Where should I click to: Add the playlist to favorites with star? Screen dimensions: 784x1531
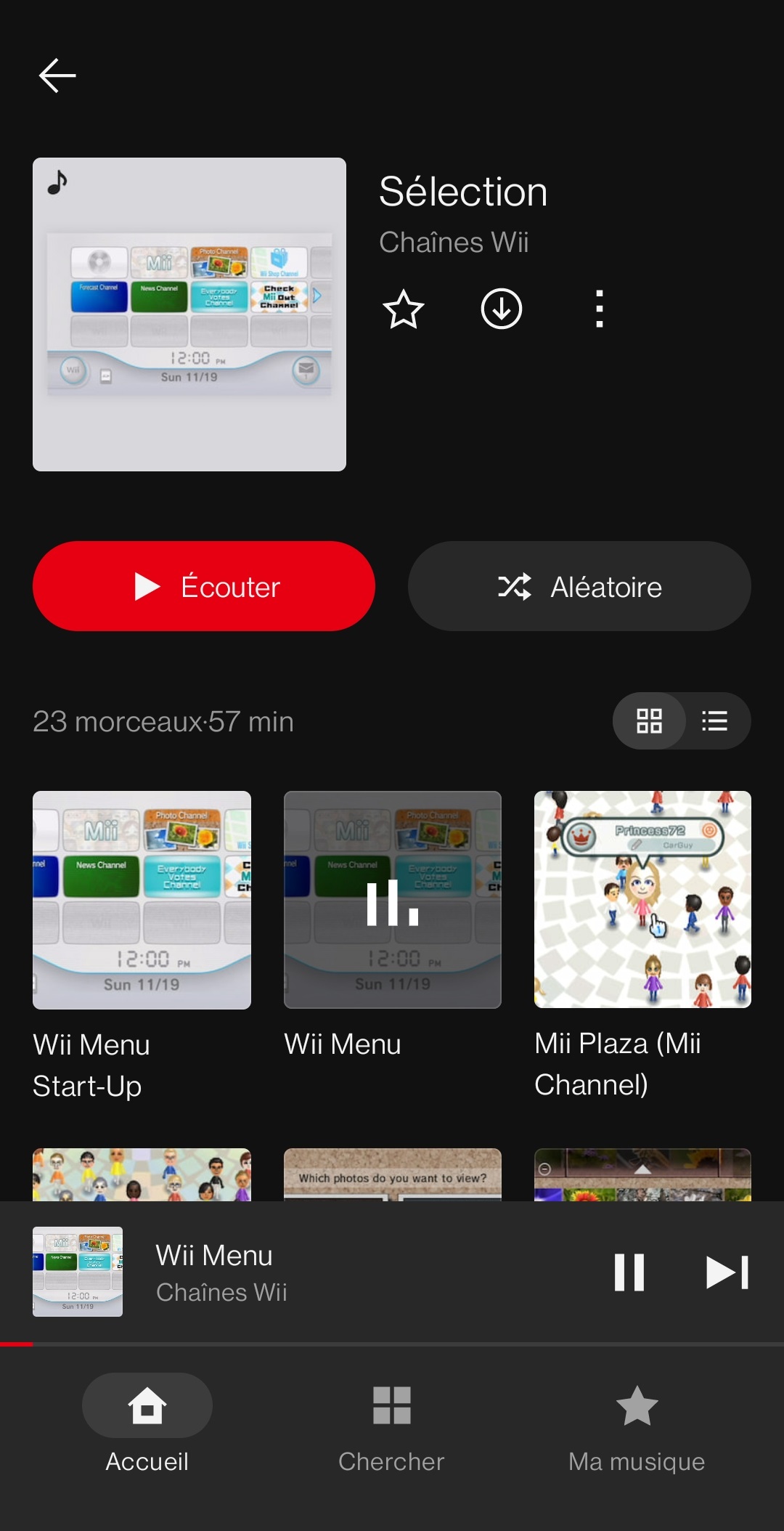click(x=403, y=309)
